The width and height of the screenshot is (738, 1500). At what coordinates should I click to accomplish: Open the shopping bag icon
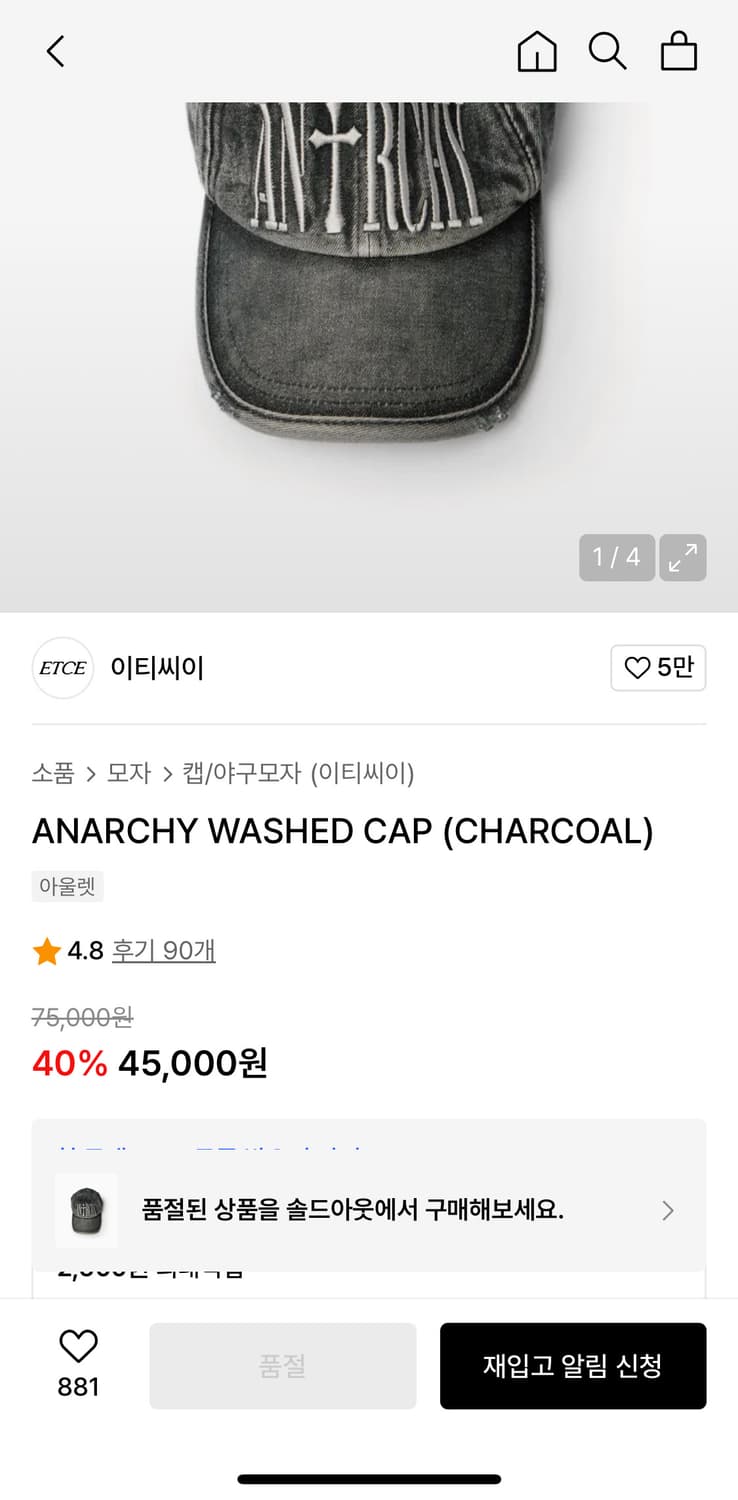tap(679, 51)
